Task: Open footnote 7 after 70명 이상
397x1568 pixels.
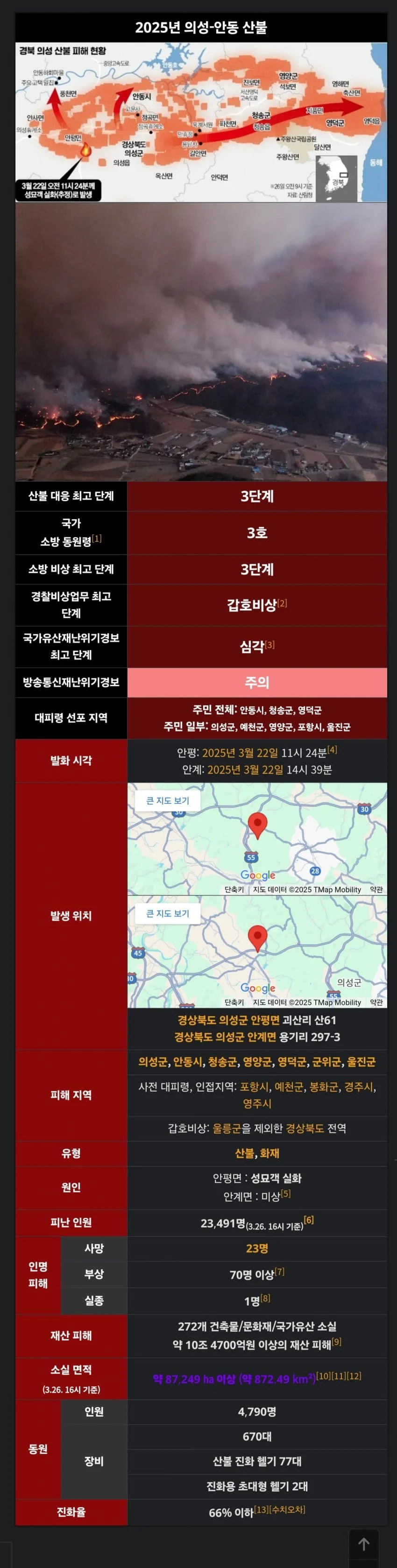Action: [279, 1271]
